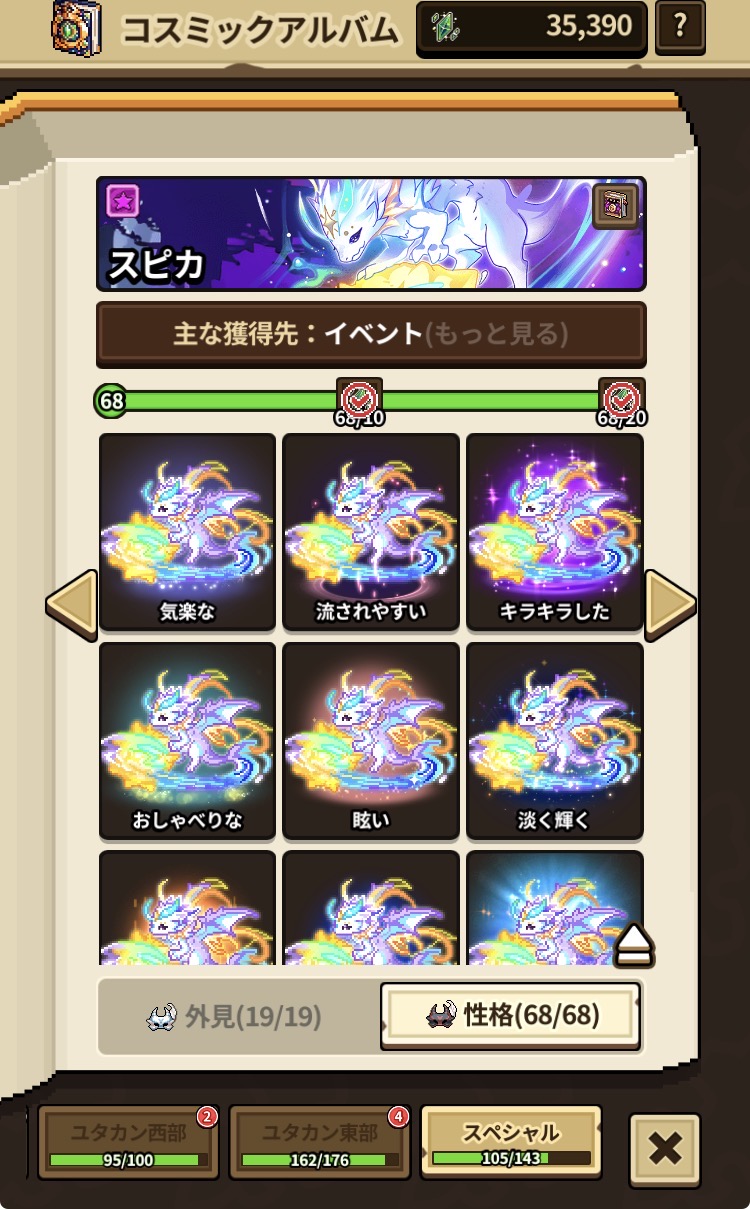The width and height of the screenshot is (750, 1209).
Task: Tap the eject-style collapse arrow icon
Action: pos(634,944)
